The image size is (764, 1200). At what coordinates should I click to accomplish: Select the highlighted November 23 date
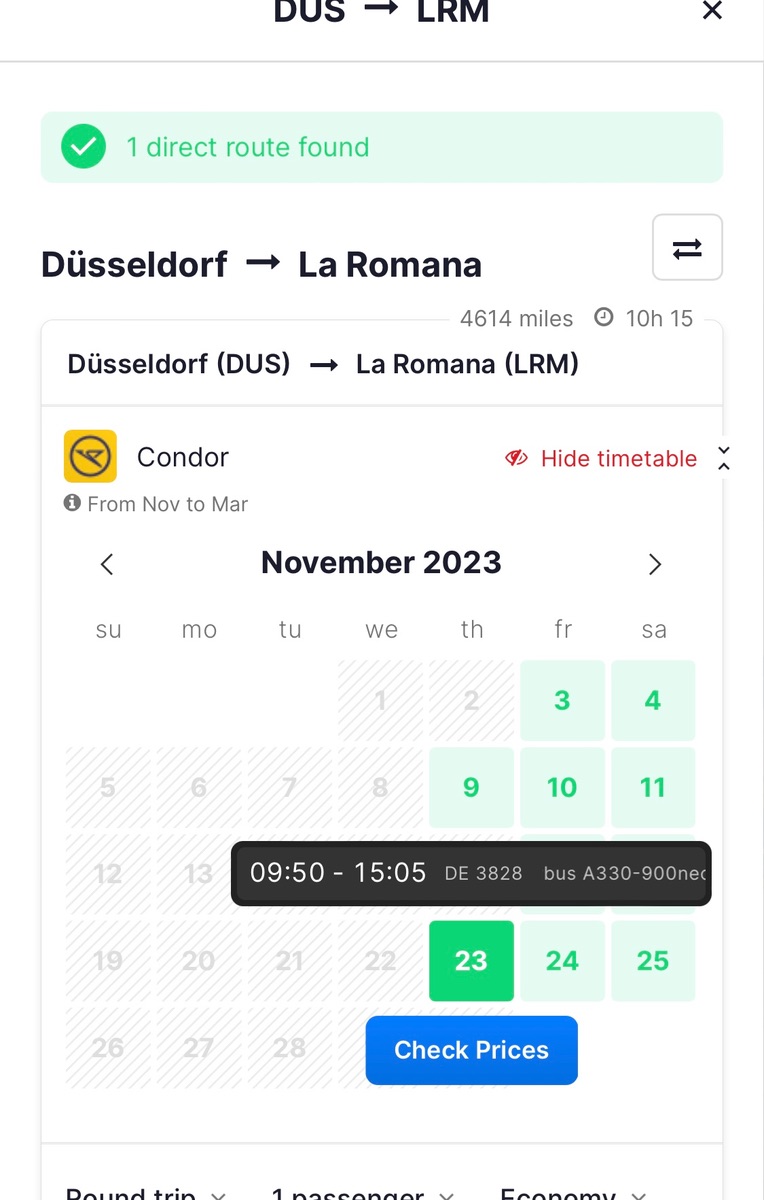(x=471, y=961)
